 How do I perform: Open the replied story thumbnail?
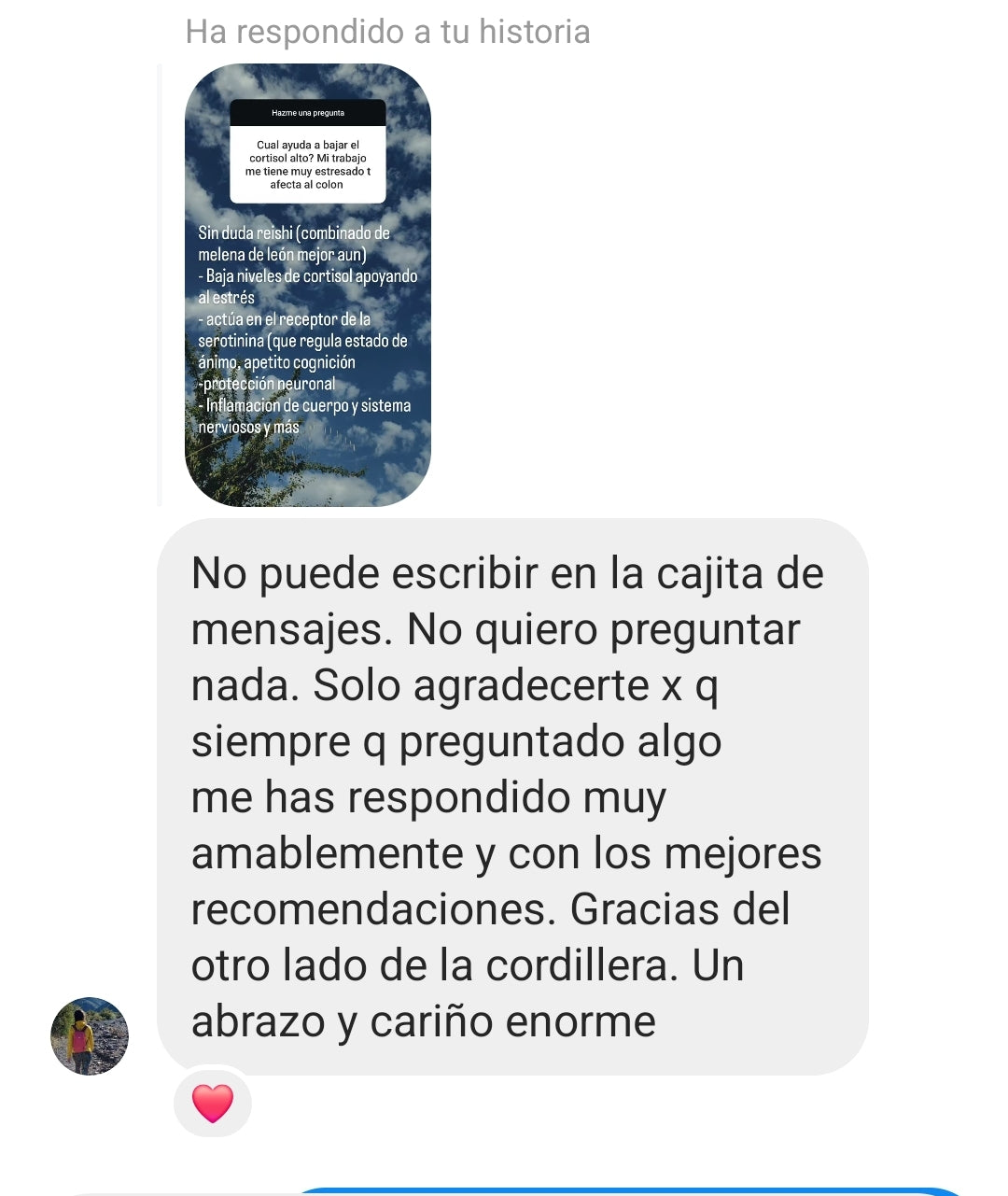(x=308, y=285)
